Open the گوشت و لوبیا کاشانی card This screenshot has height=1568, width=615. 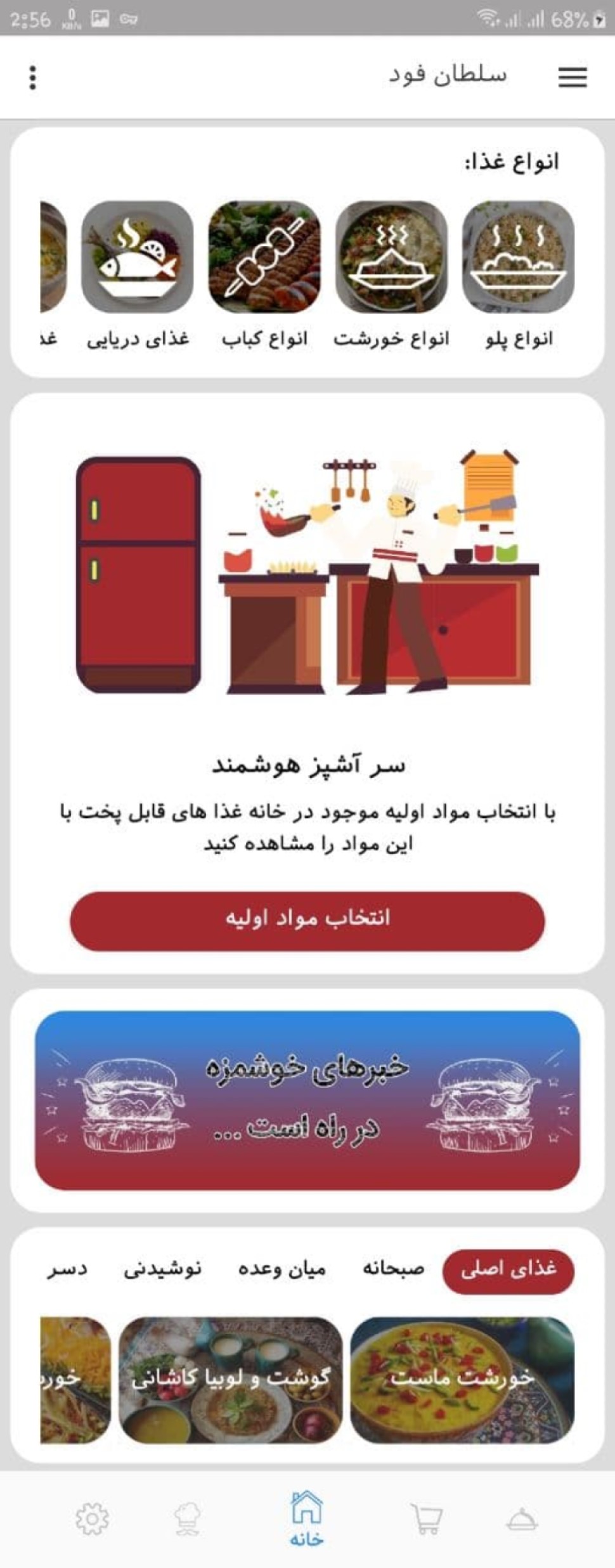coord(231,1379)
